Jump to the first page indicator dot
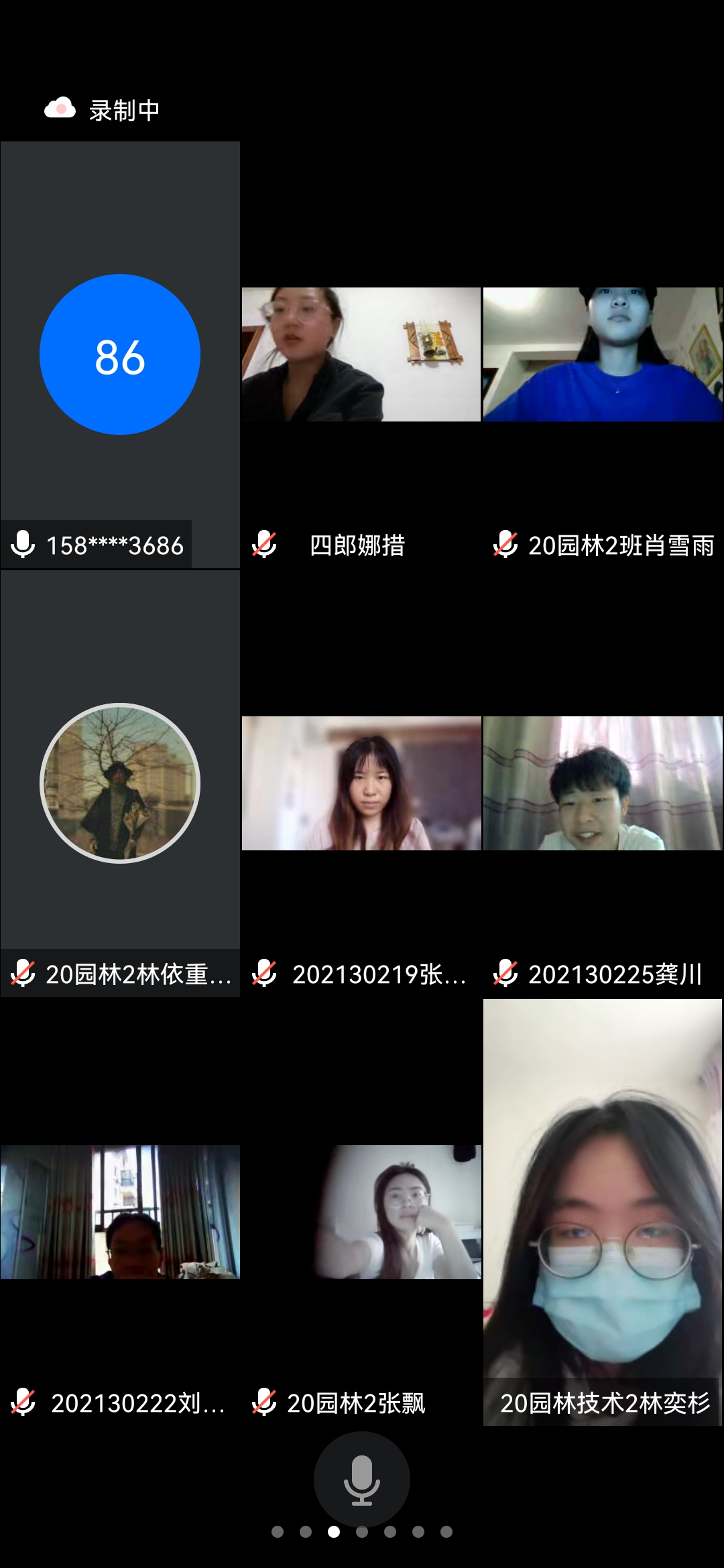The image size is (724, 1568). pyautogui.click(x=278, y=1532)
